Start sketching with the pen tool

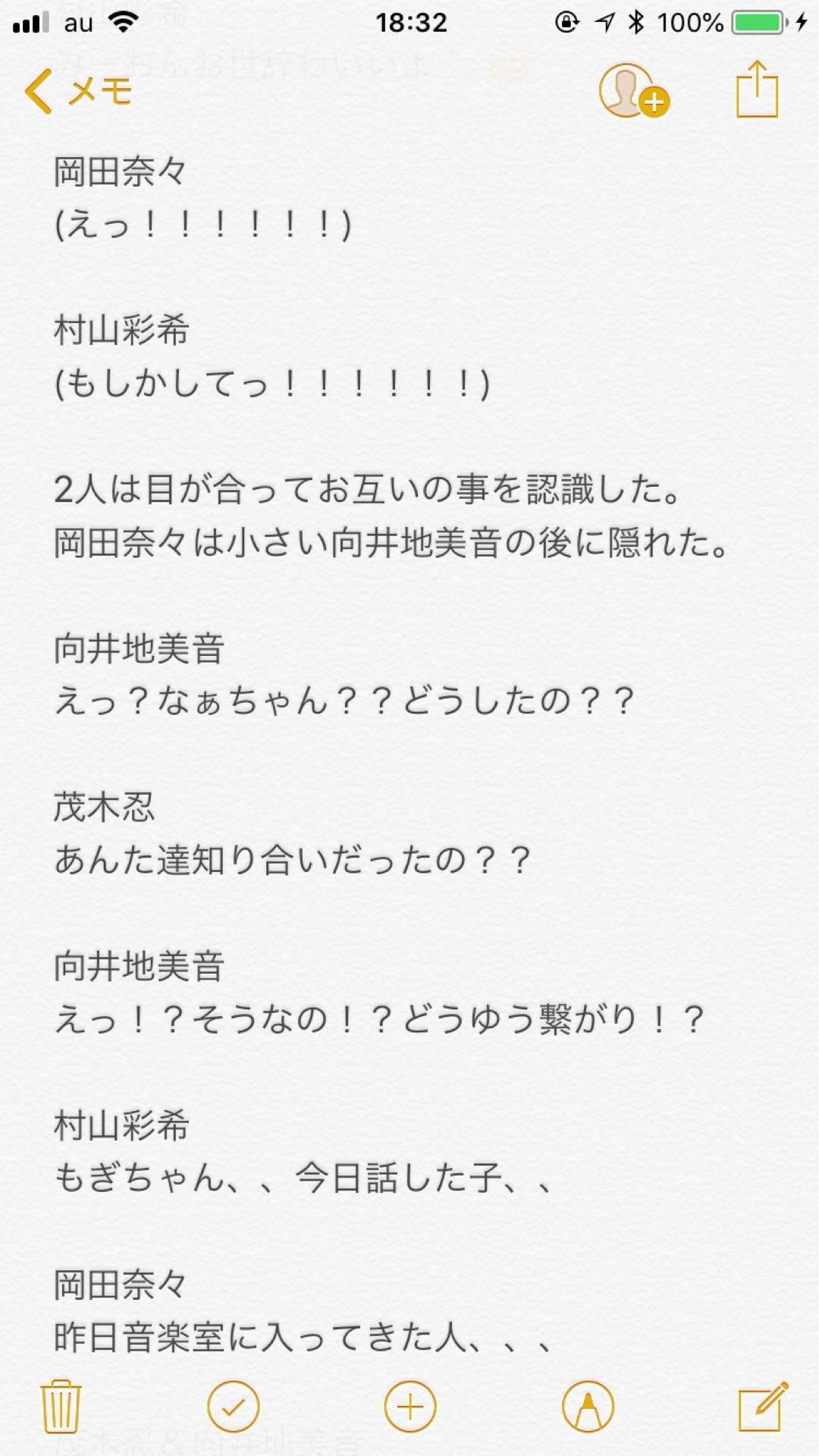pos(588,1407)
